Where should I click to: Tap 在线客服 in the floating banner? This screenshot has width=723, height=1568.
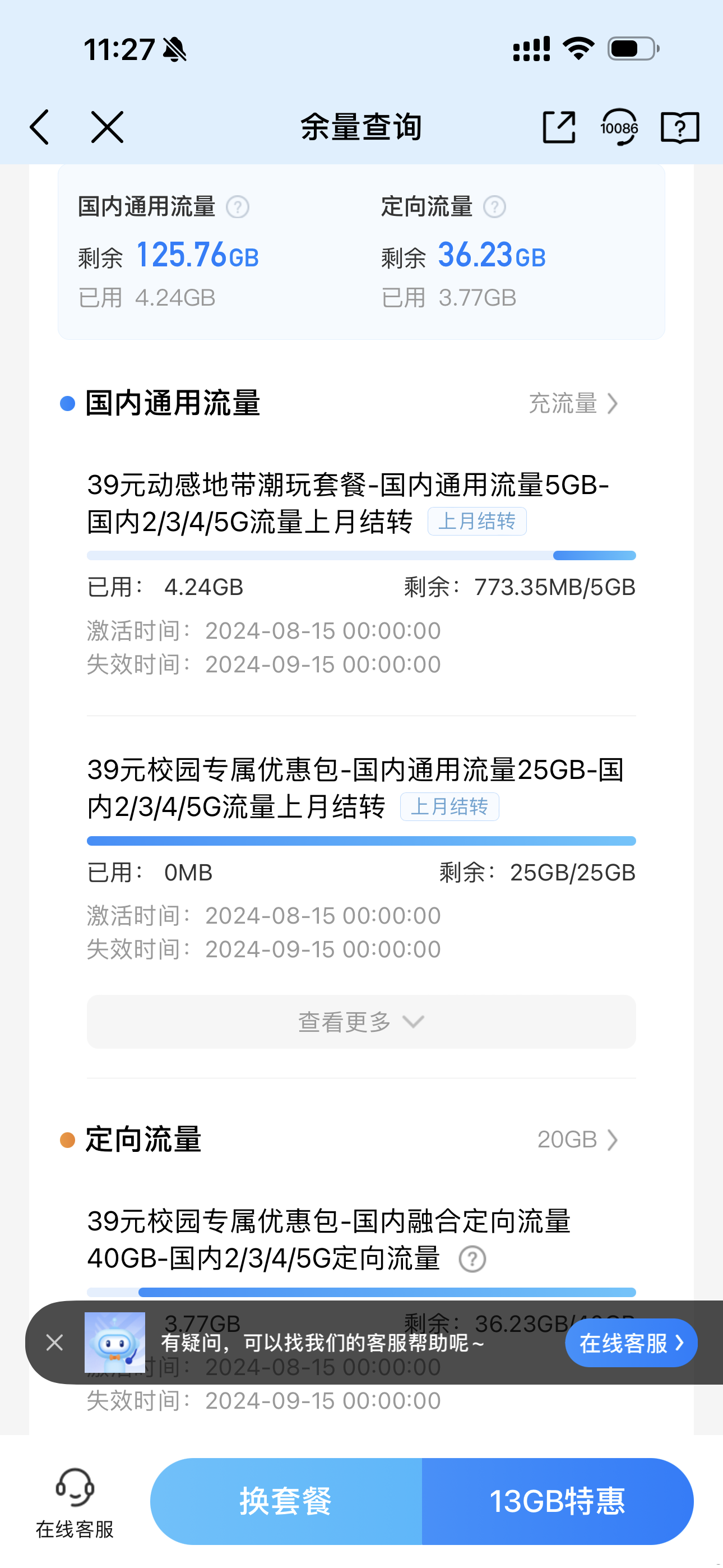630,1343
